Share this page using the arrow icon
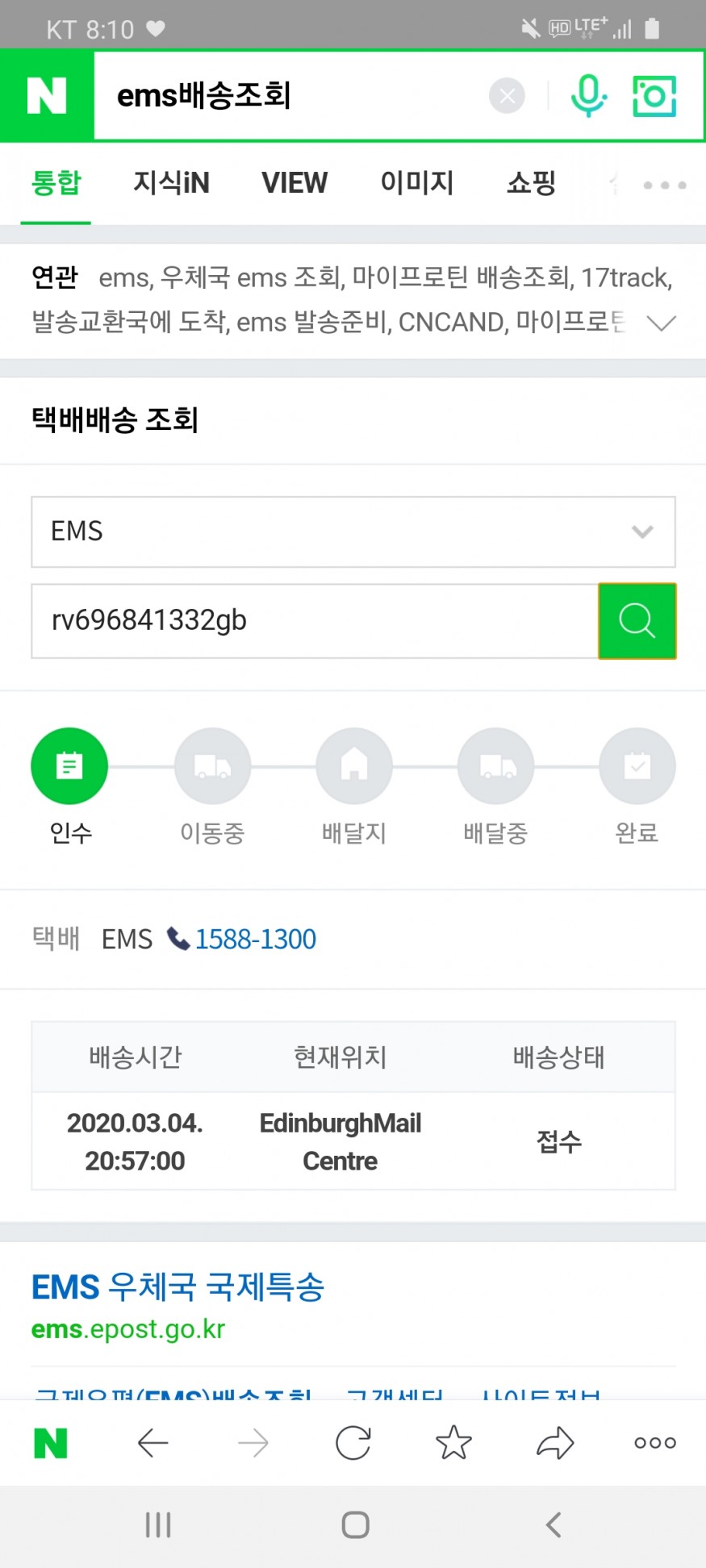The height and width of the screenshot is (1568, 706). pos(555,1443)
